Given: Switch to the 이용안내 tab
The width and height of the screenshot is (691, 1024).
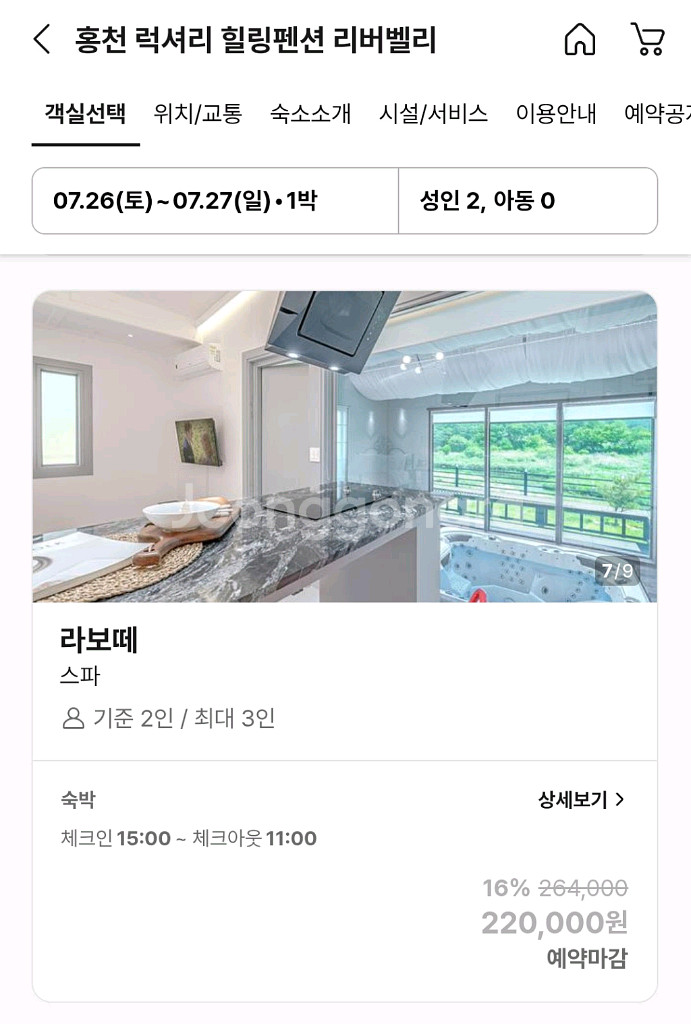Looking at the screenshot, I should (556, 113).
